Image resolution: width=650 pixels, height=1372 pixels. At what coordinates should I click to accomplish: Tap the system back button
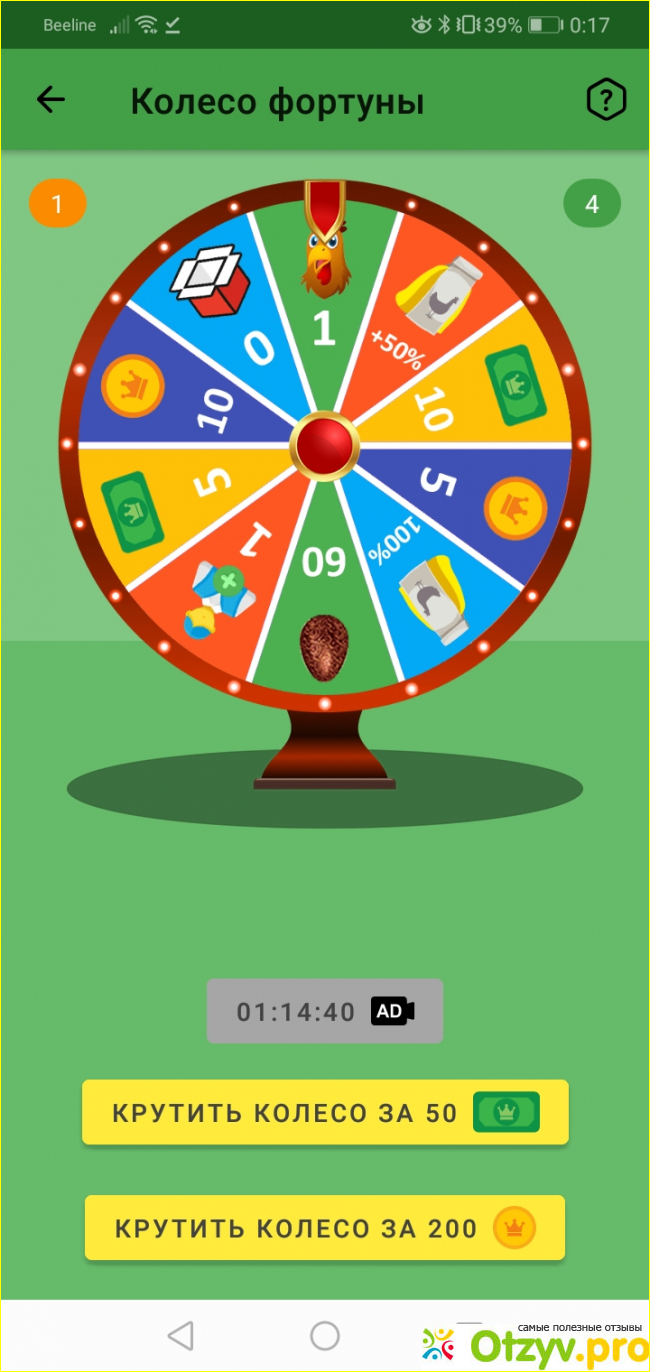[x=180, y=1335]
